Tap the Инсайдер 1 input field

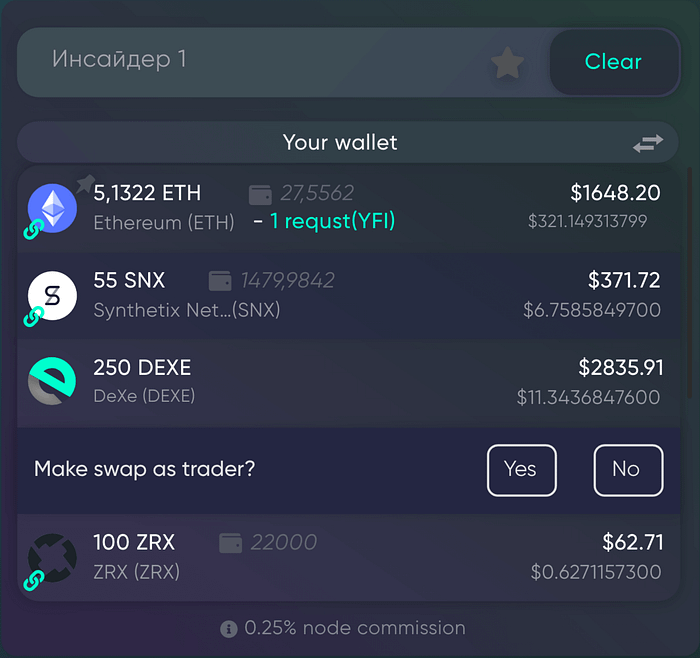250,60
